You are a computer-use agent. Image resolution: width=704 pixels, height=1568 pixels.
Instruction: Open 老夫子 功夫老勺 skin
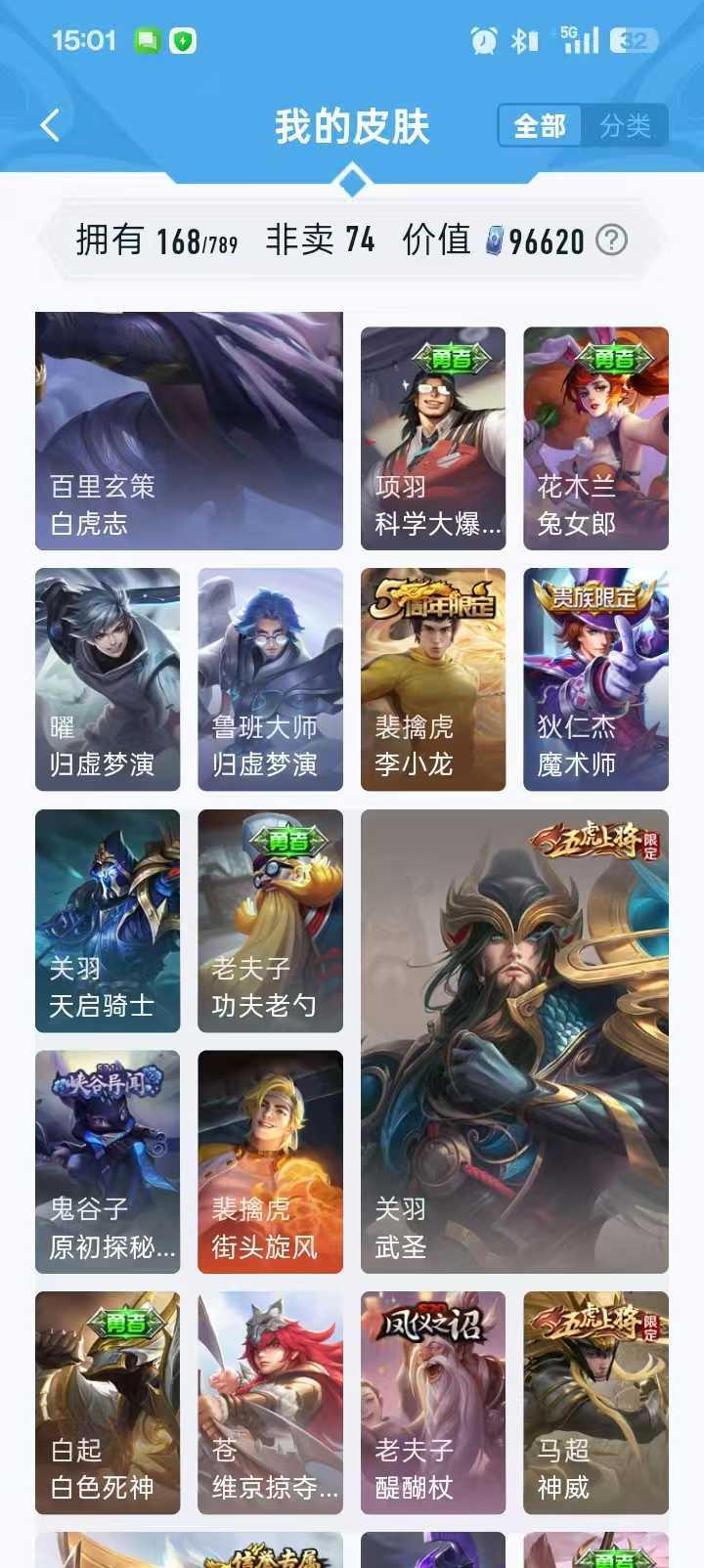(x=270, y=920)
